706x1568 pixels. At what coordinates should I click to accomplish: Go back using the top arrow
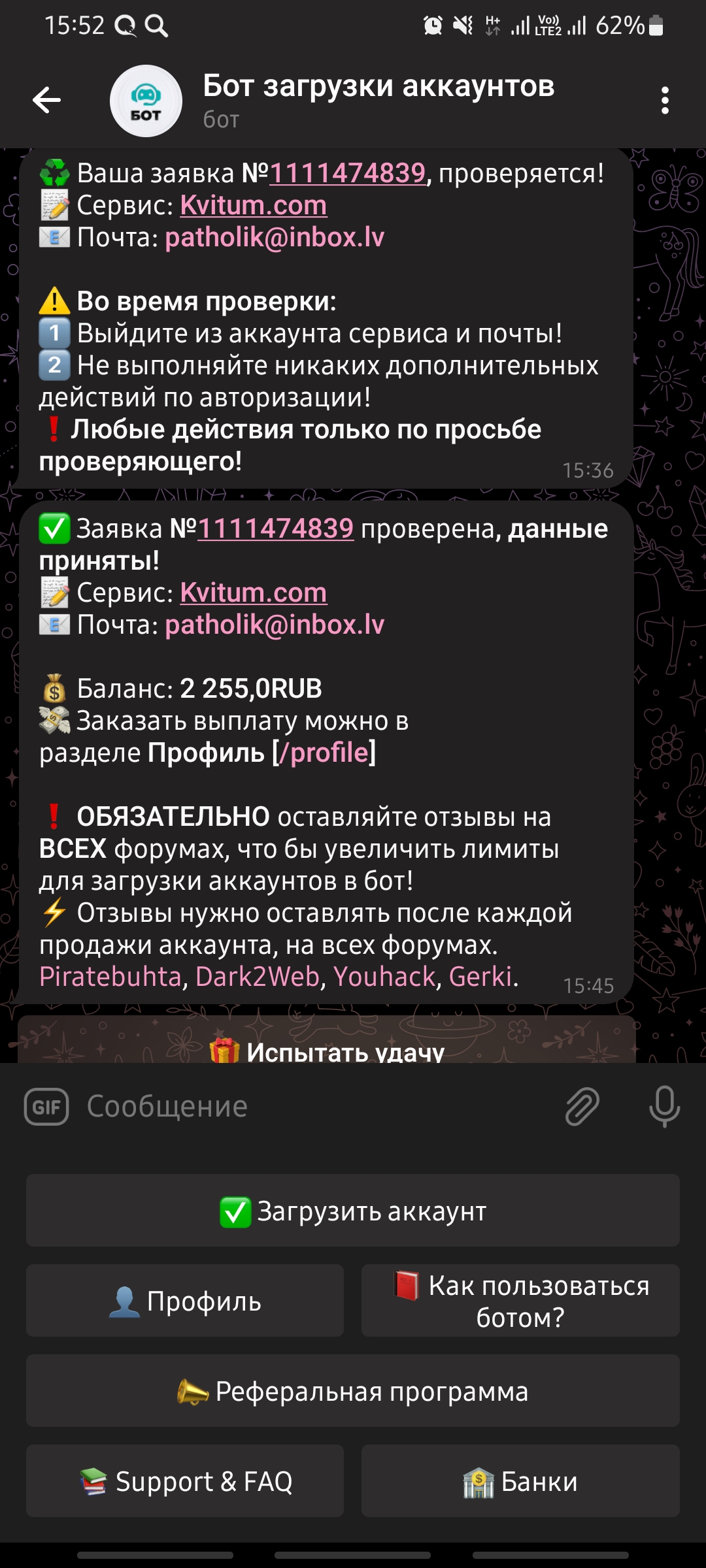(47, 100)
